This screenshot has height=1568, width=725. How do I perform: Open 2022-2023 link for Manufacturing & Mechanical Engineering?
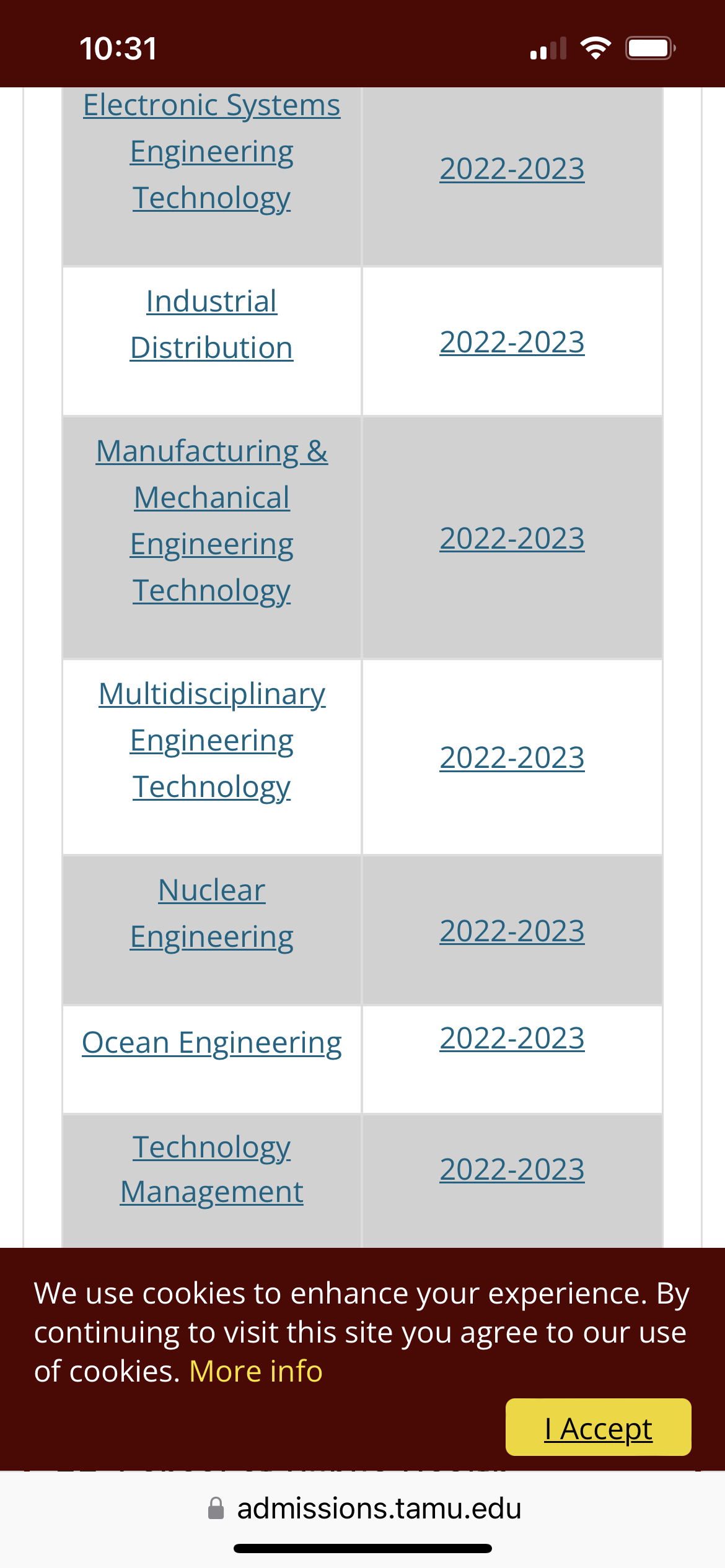pos(512,539)
